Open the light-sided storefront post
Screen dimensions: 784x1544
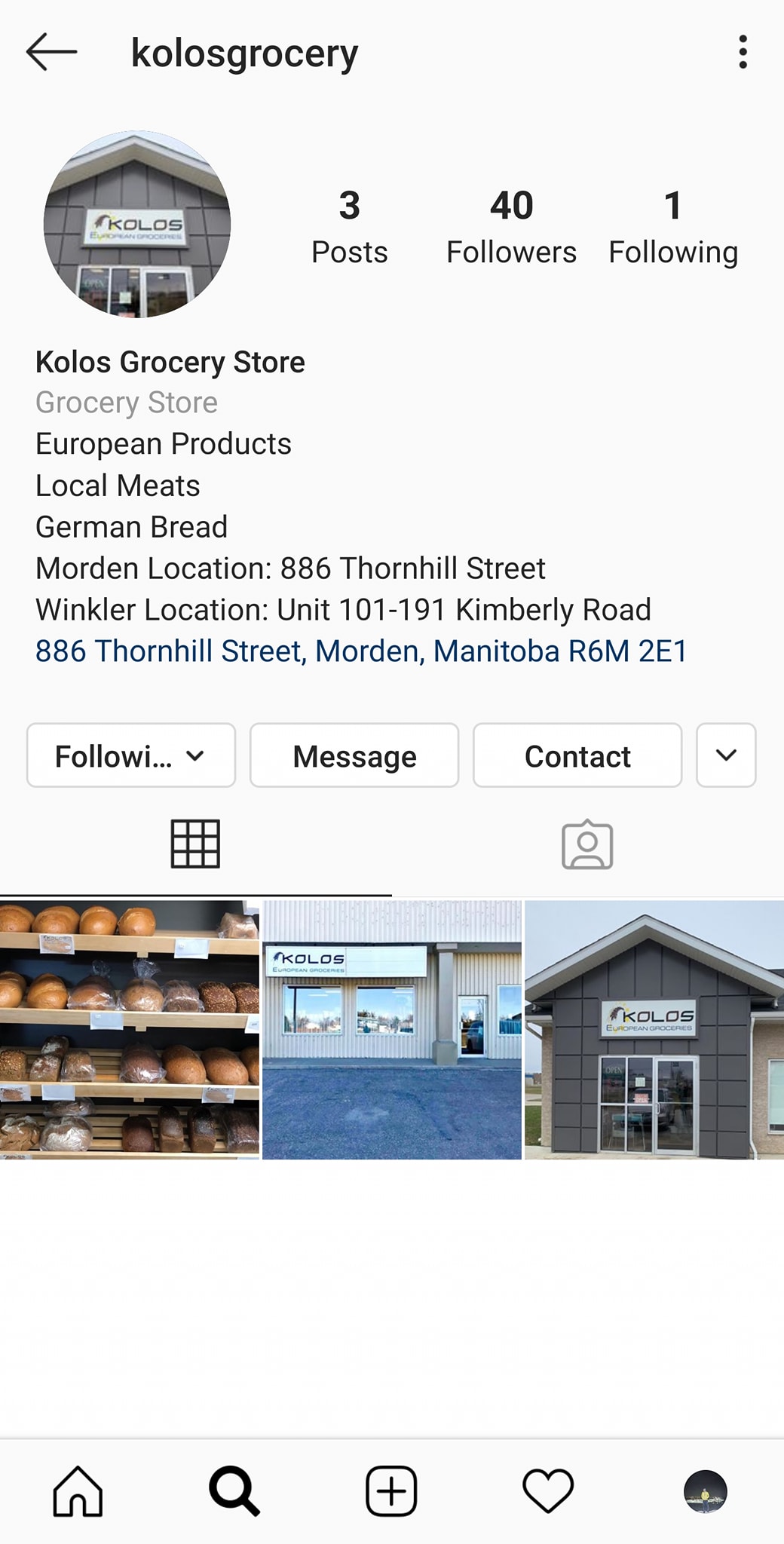tap(392, 1030)
